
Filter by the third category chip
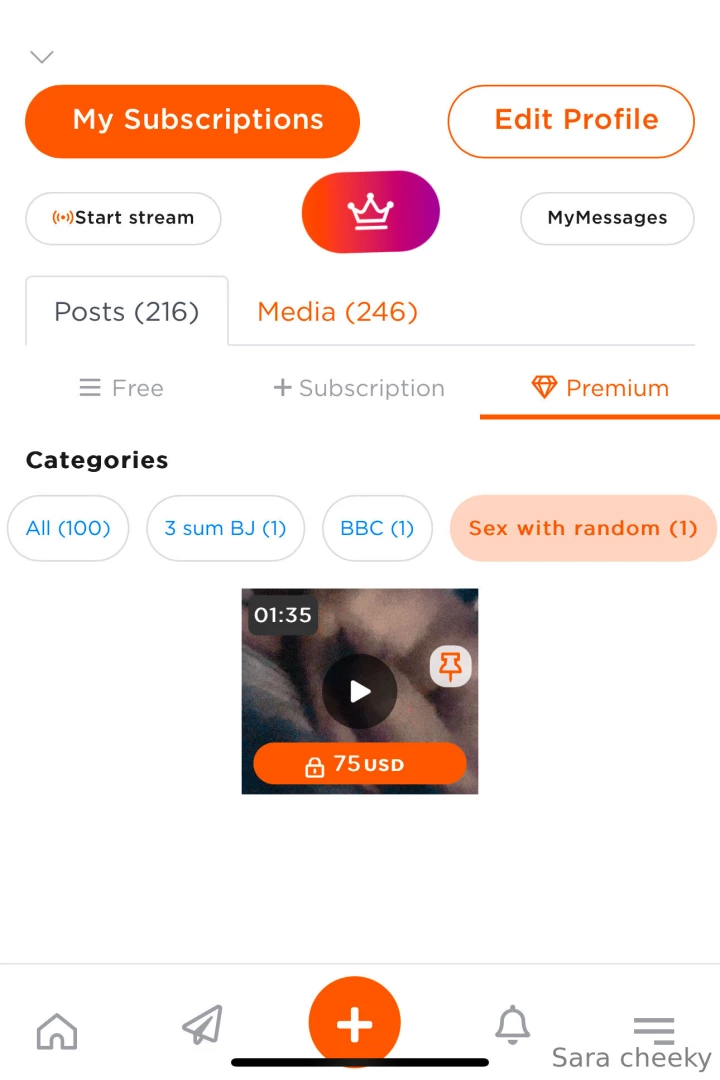pos(377,528)
